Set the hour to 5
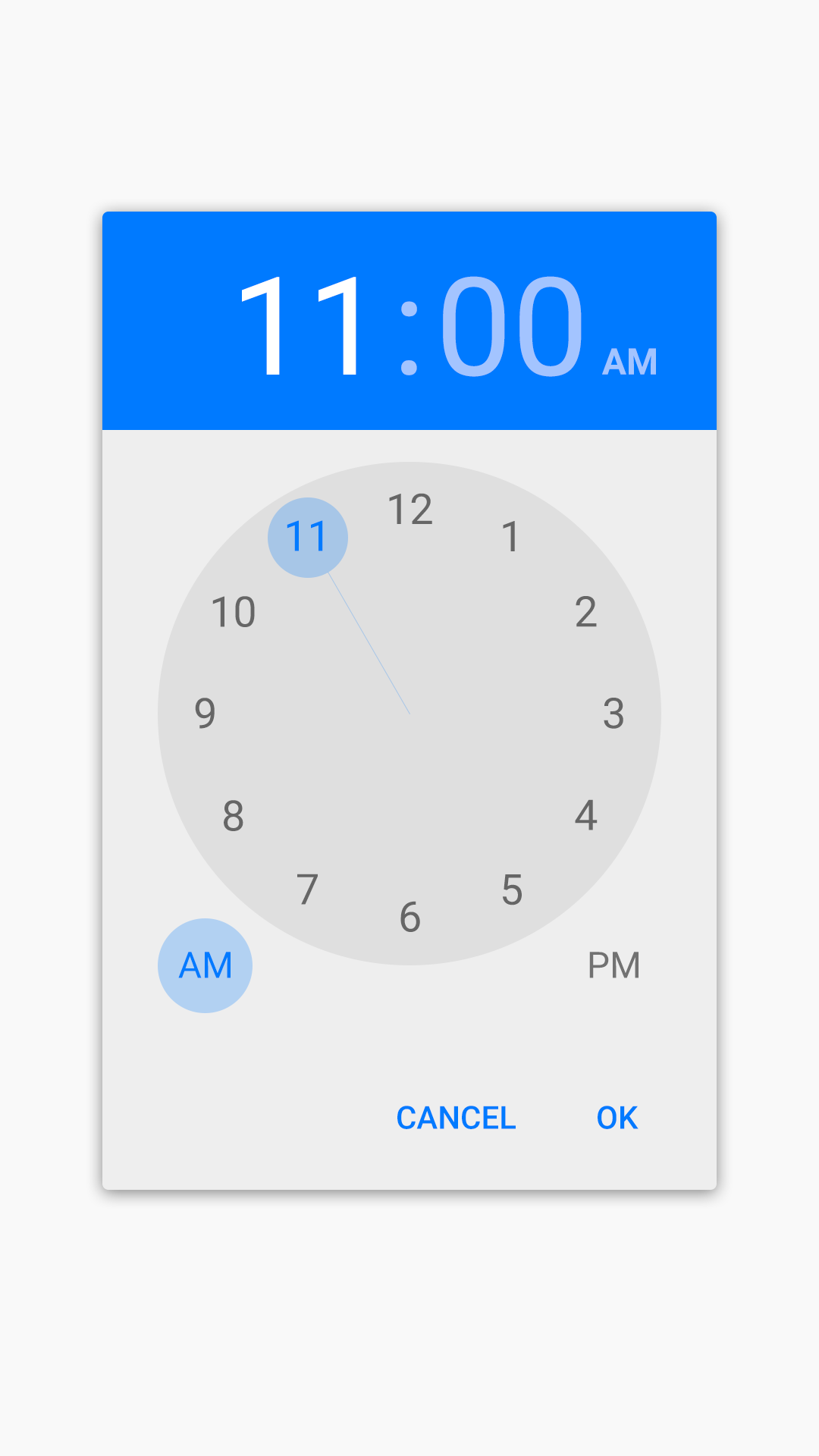 click(x=512, y=890)
